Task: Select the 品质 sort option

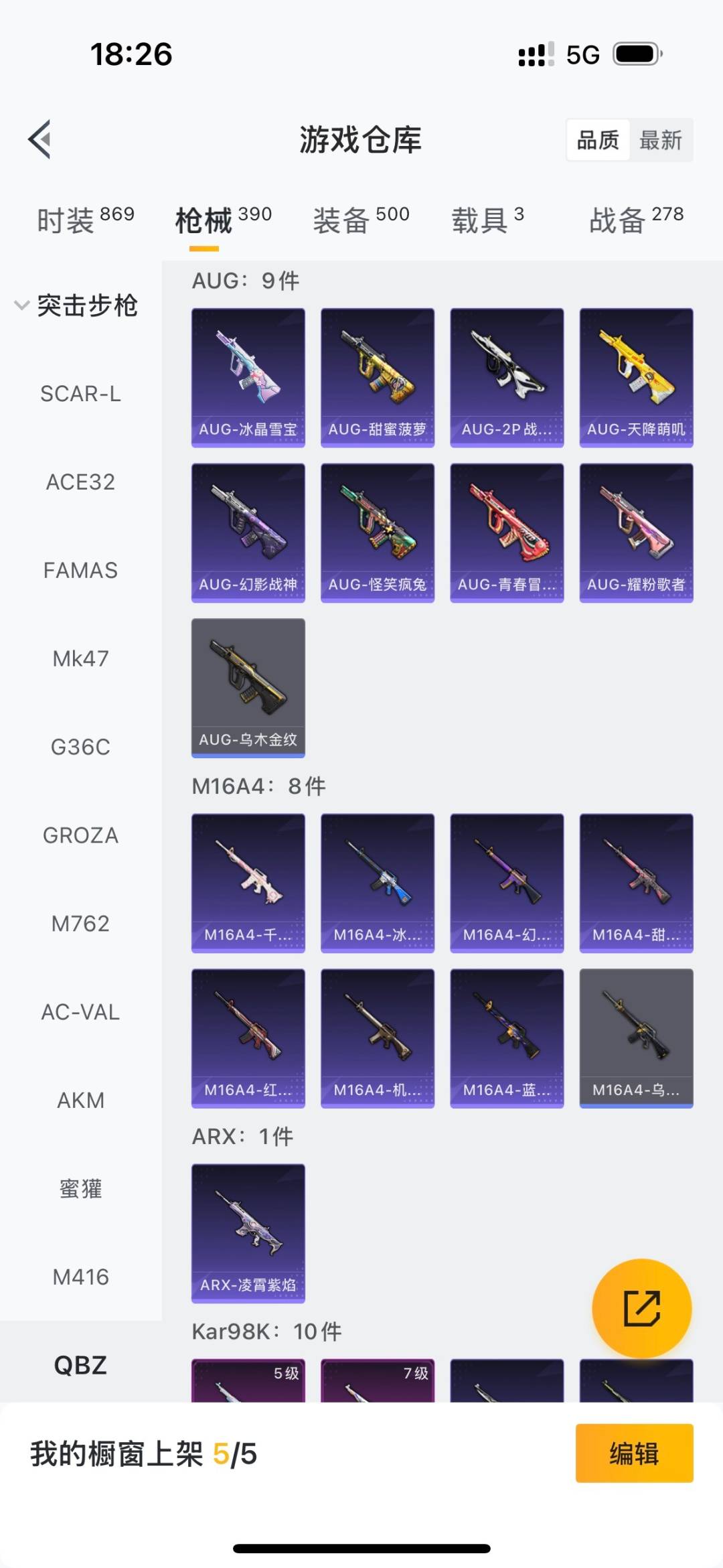Action: click(x=598, y=140)
